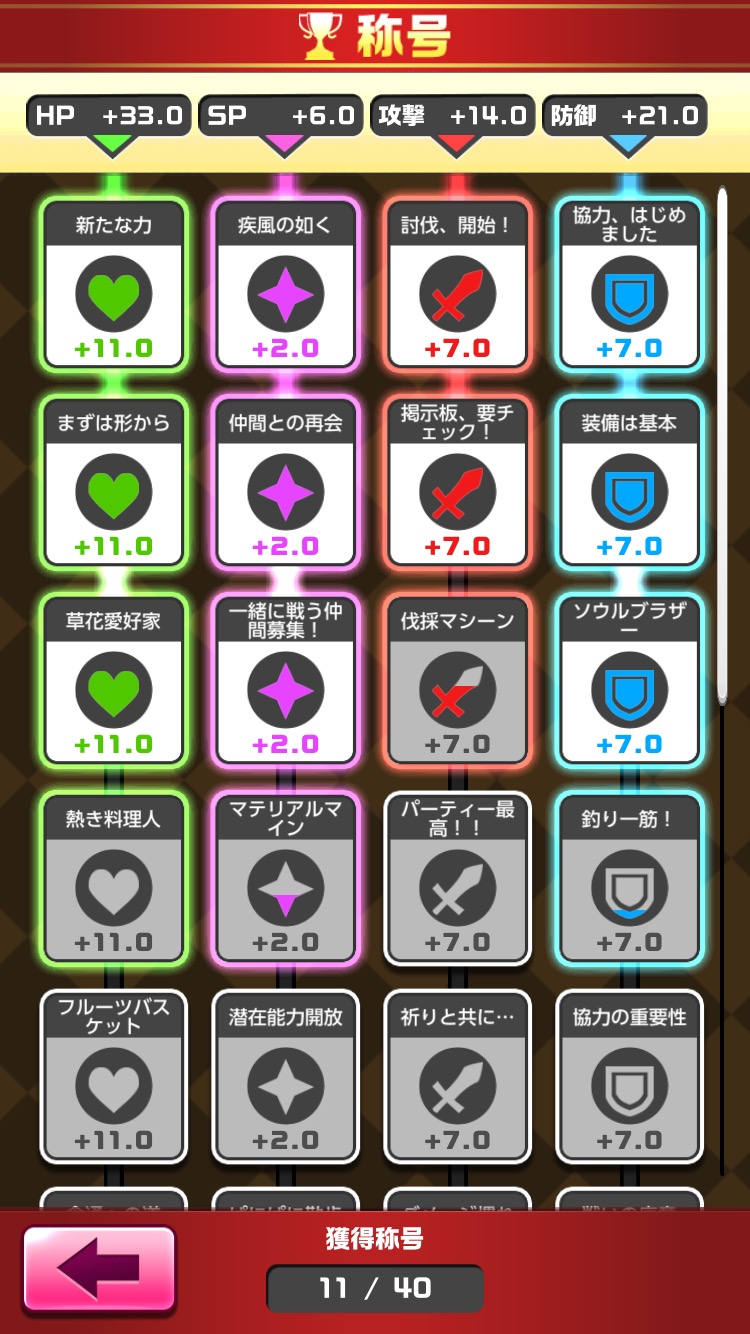
Task: Tap the 一緒に戦う仲間募集！ title card
Action: coord(286,681)
